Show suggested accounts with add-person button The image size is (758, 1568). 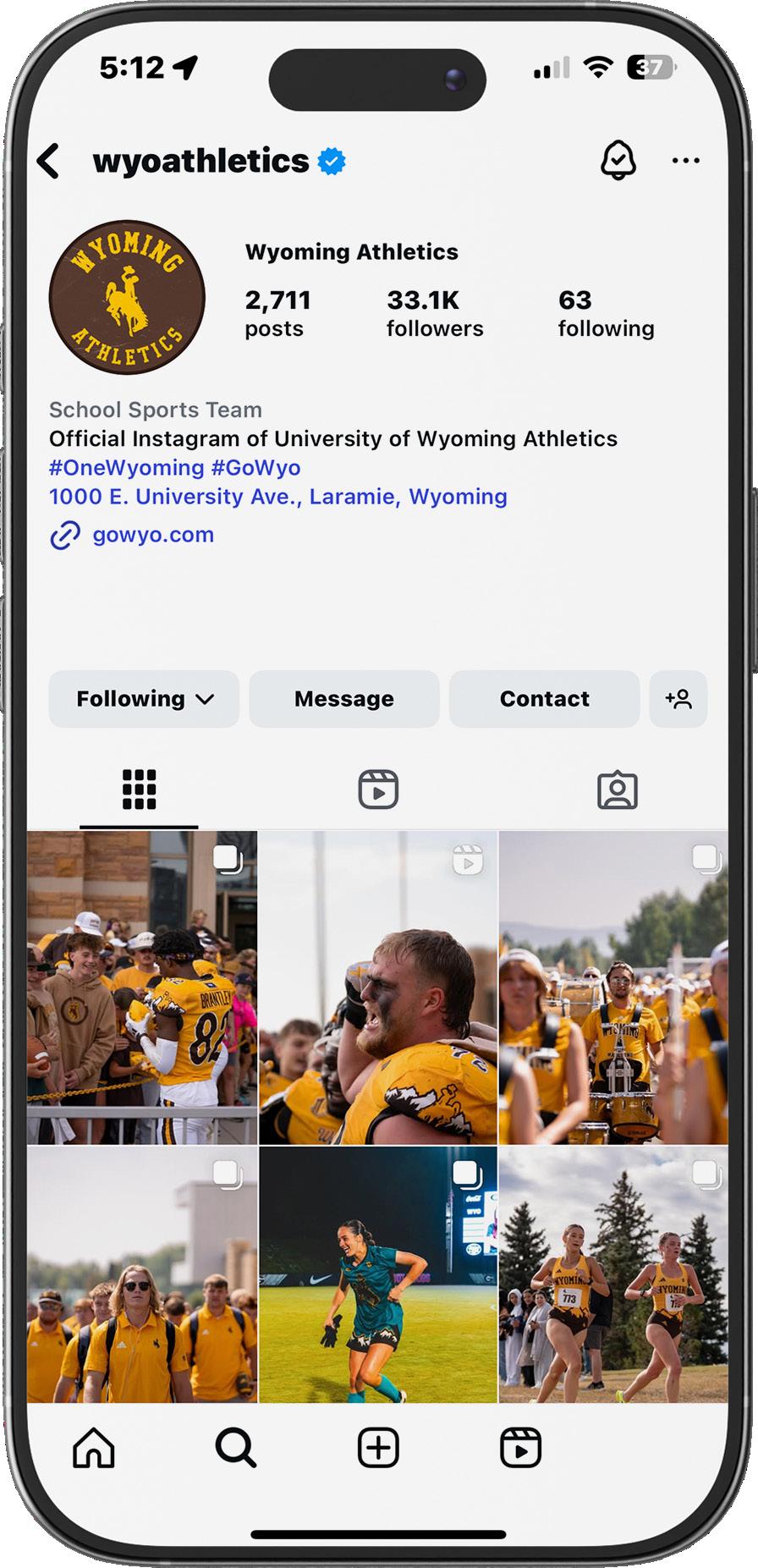(x=678, y=699)
